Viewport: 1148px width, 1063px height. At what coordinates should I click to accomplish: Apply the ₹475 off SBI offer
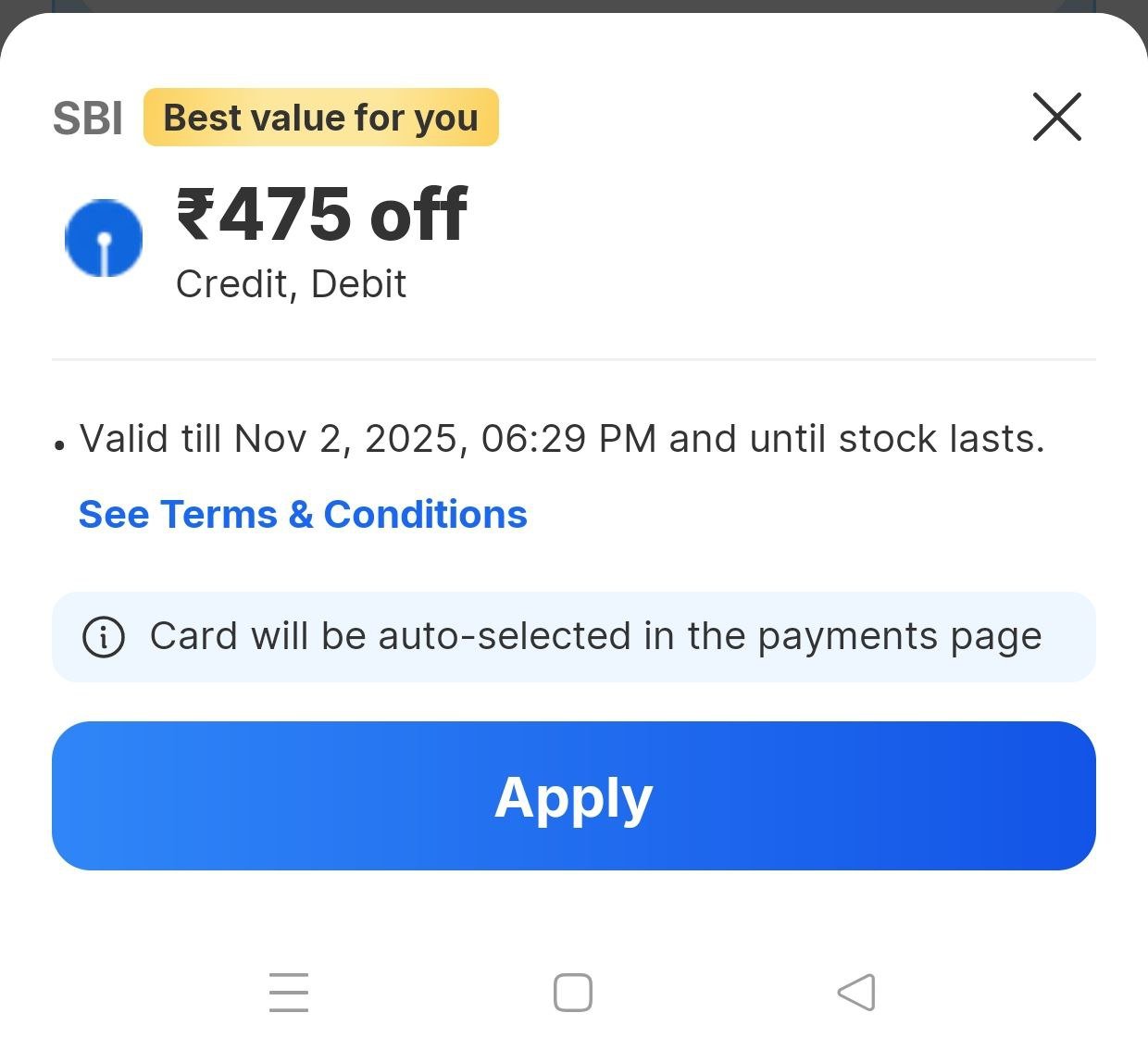(x=573, y=795)
